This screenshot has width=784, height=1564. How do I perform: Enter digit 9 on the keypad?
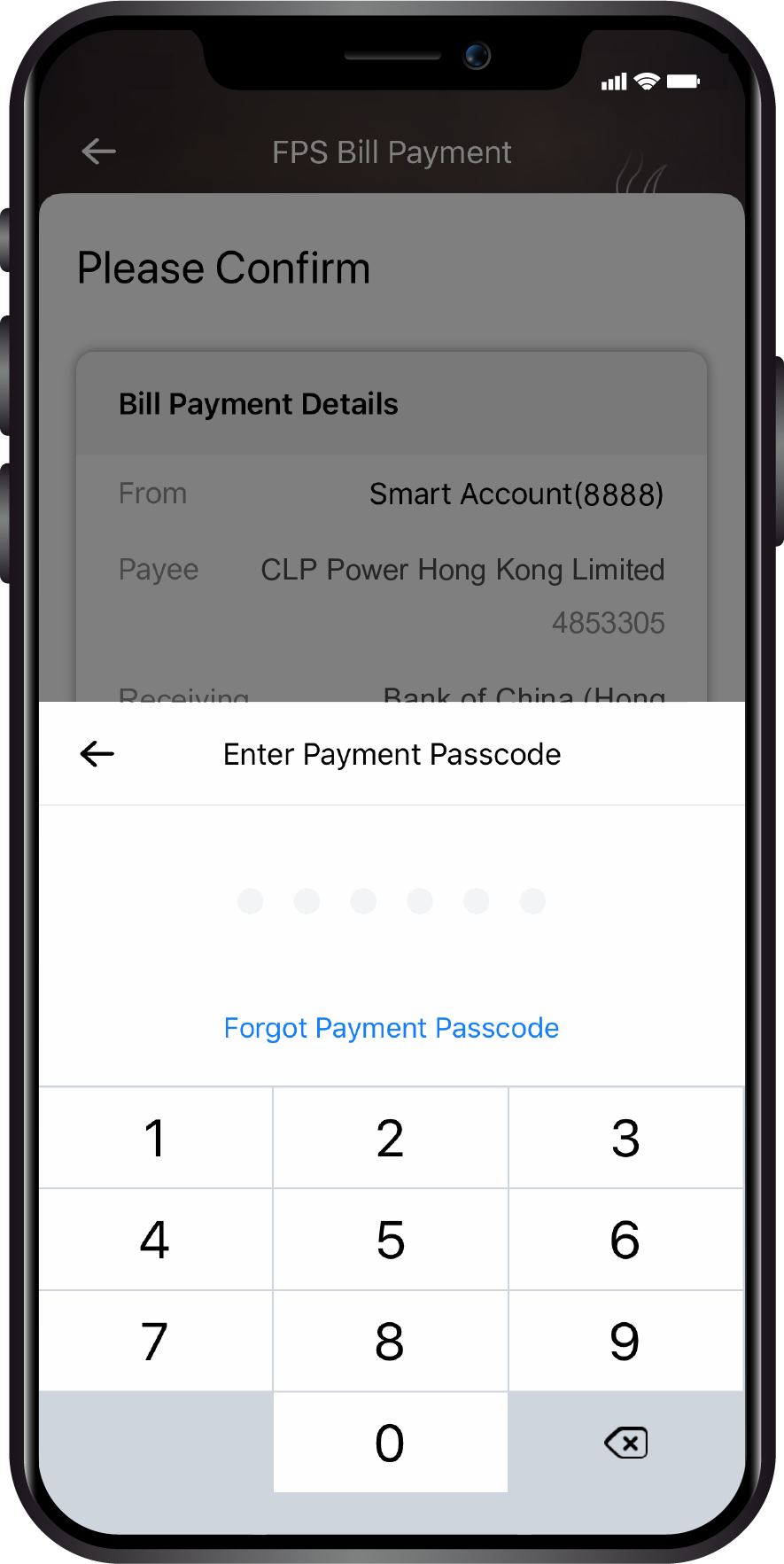click(x=625, y=1342)
